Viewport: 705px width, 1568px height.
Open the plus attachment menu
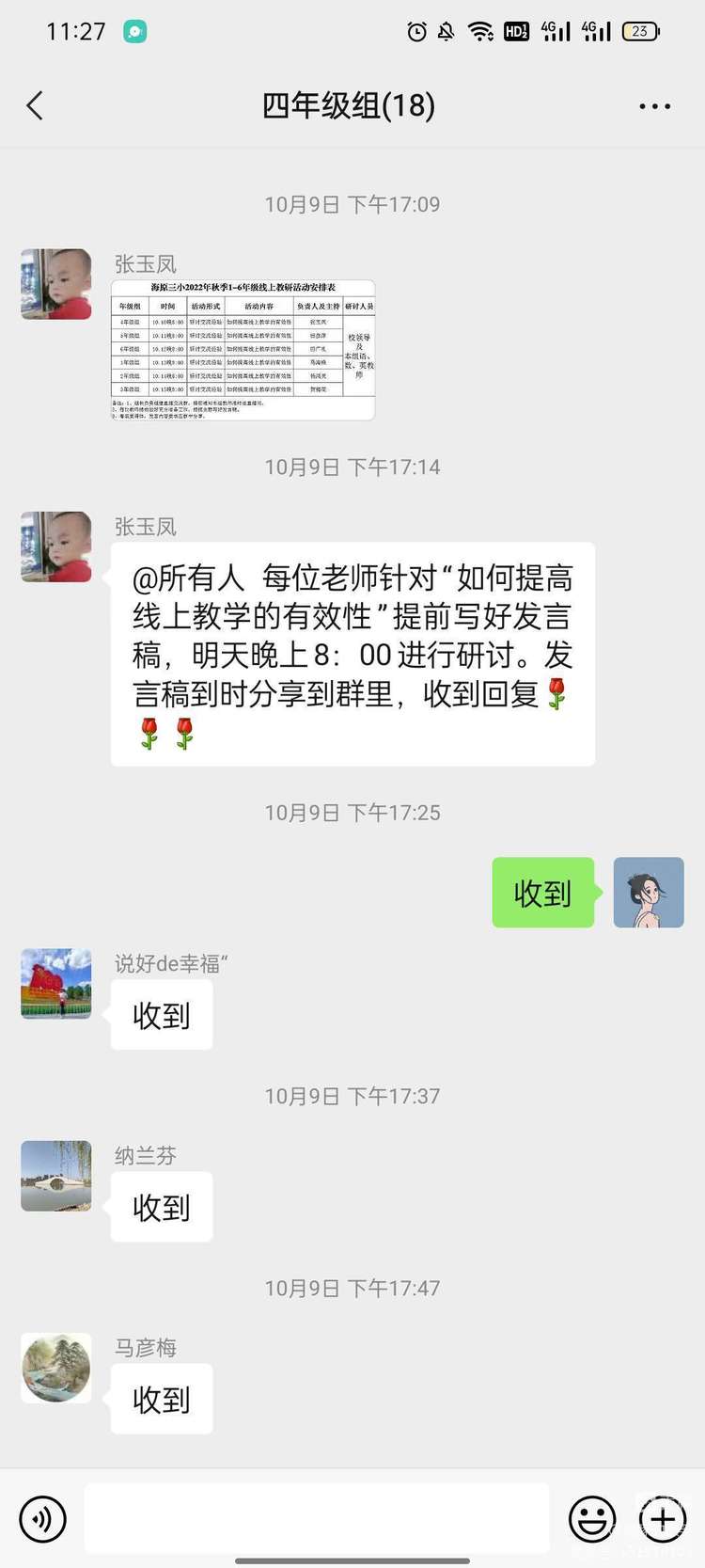tap(662, 1518)
